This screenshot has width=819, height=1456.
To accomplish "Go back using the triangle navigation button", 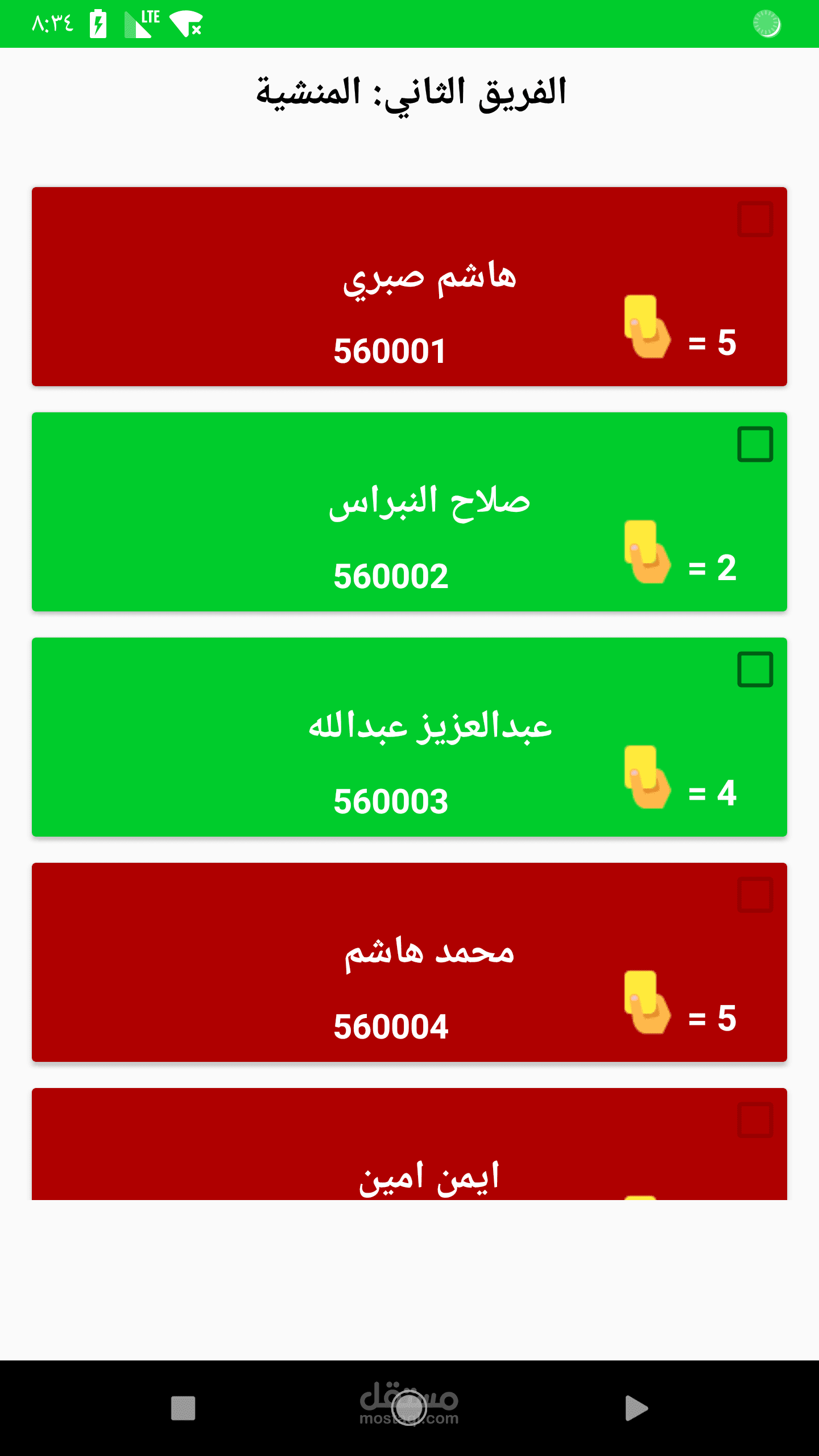I will point(636,1408).
